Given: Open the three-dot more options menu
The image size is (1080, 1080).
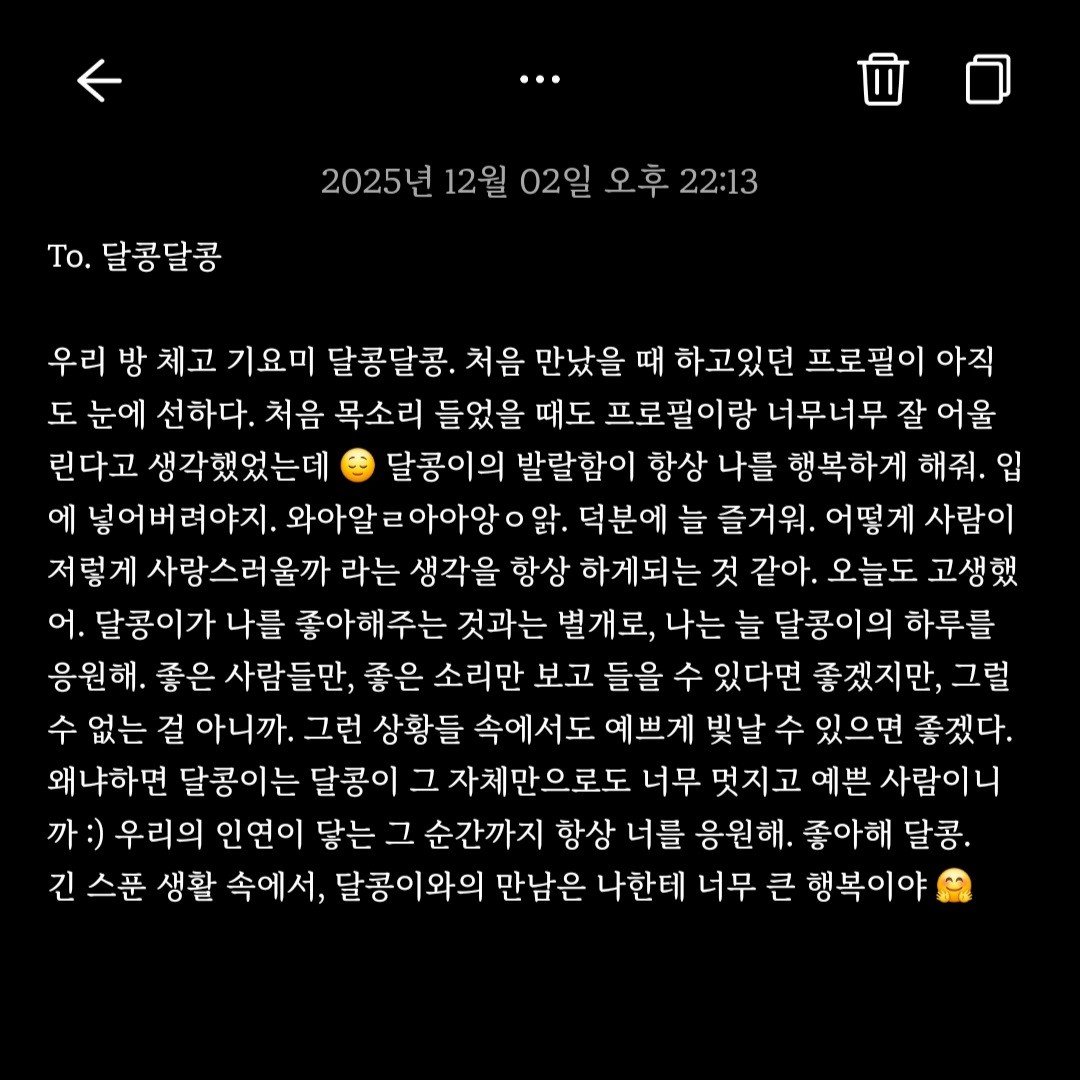Looking at the screenshot, I should pos(540,80).
